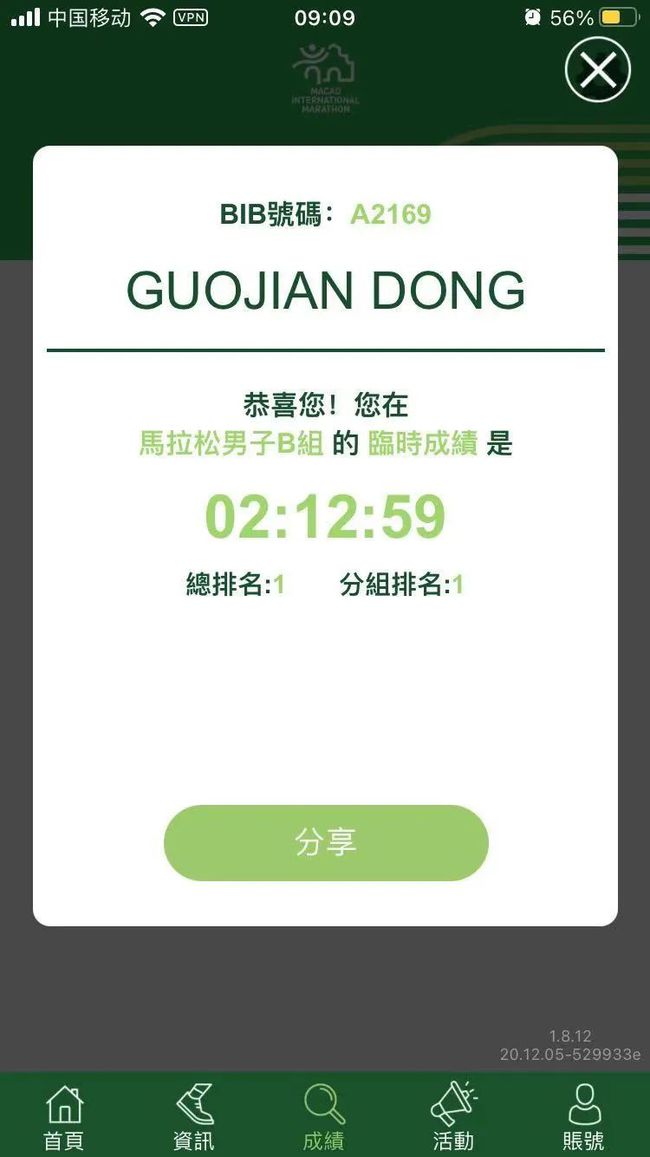Select the 成績 results tab
This screenshot has width=650, height=1157.
pyautogui.click(x=324, y=1116)
